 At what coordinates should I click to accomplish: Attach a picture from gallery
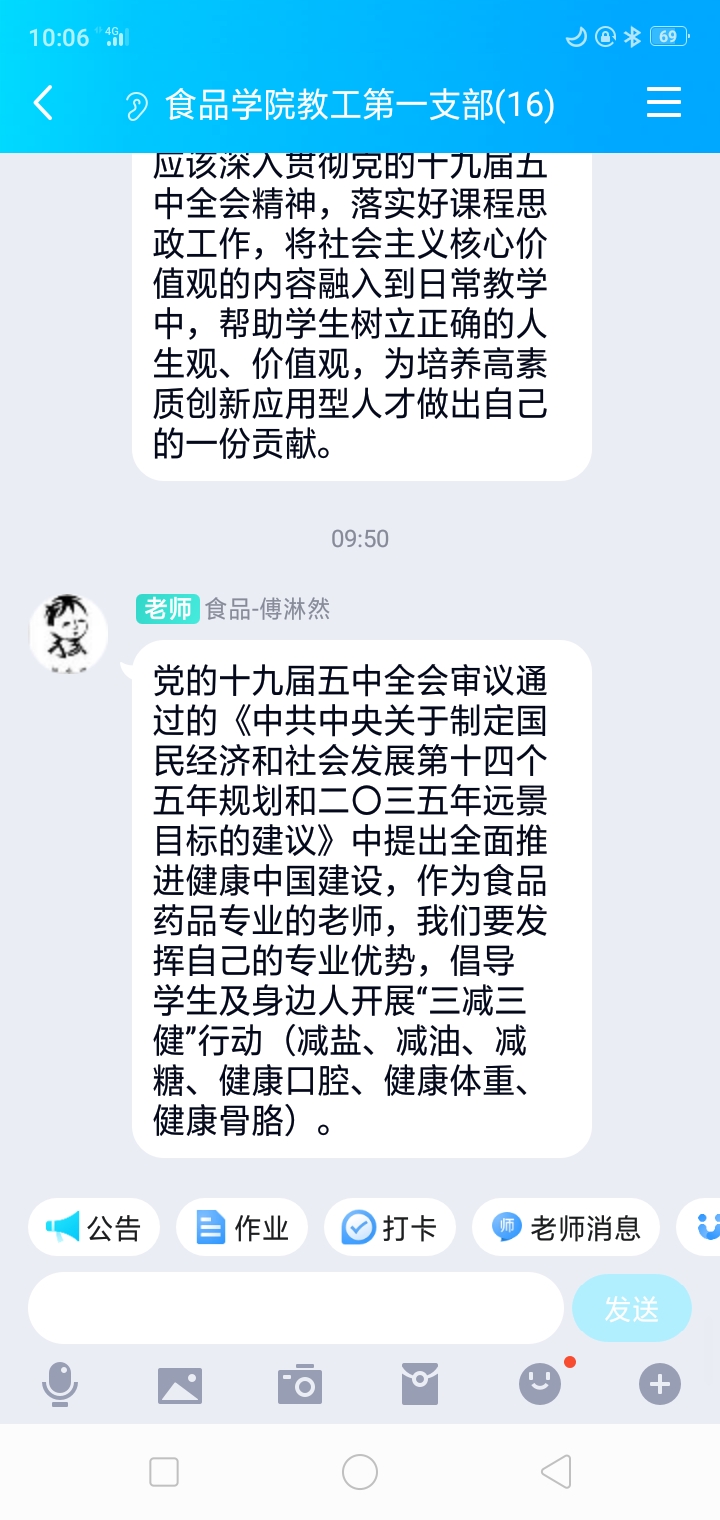[180, 1385]
